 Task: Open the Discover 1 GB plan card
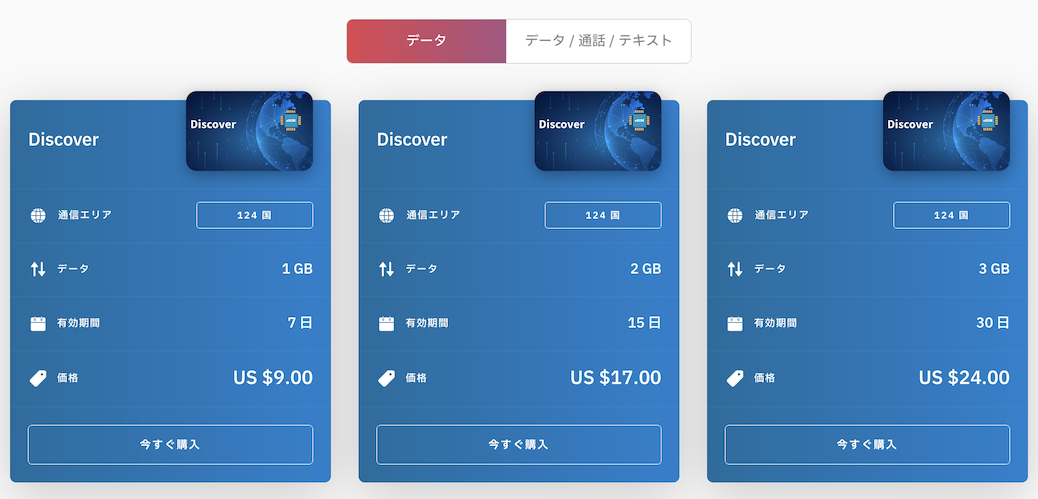pos(64,139)
